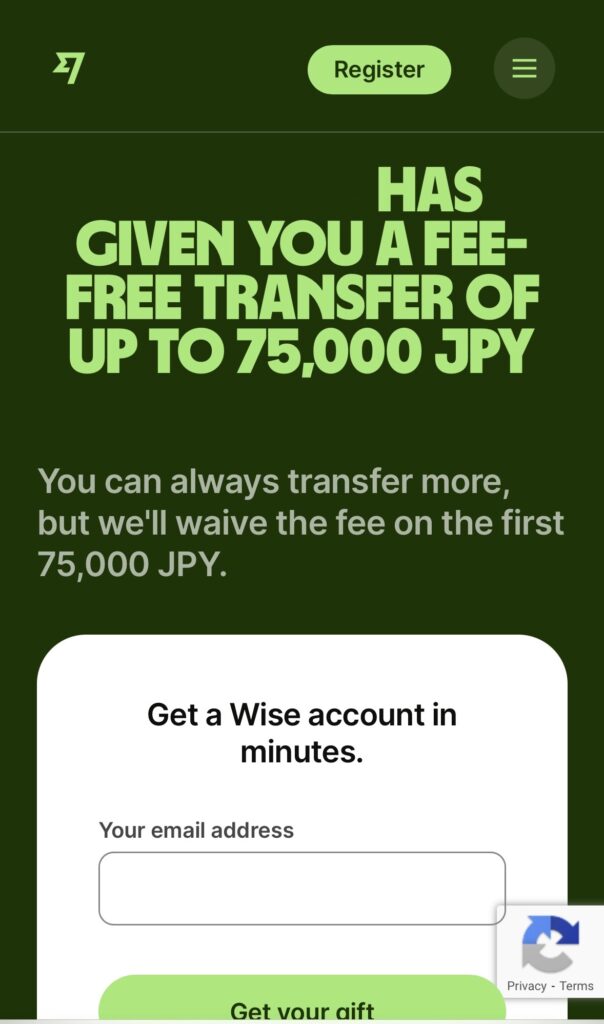
Task: Focus the email address field
Action: point(301,888)
